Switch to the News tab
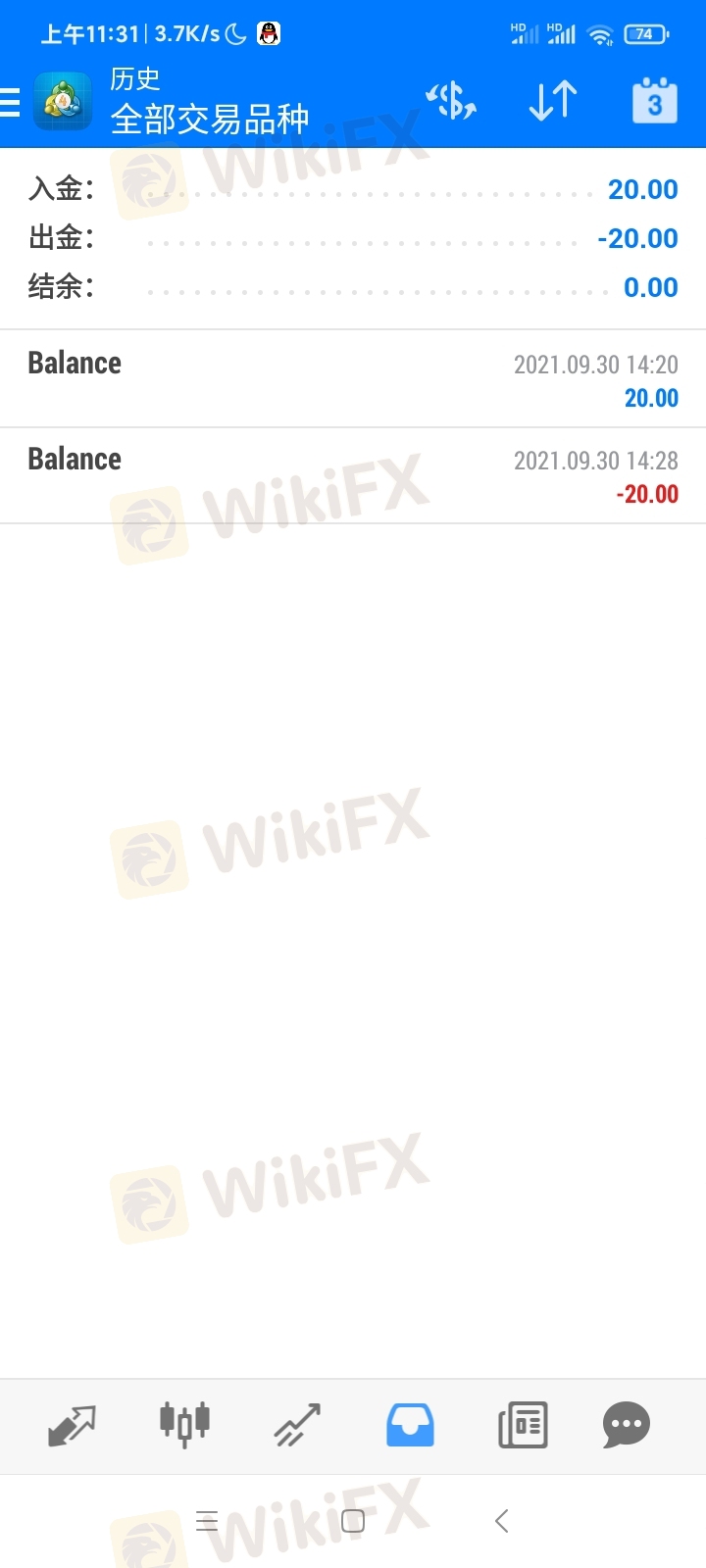 point(523,1426)
